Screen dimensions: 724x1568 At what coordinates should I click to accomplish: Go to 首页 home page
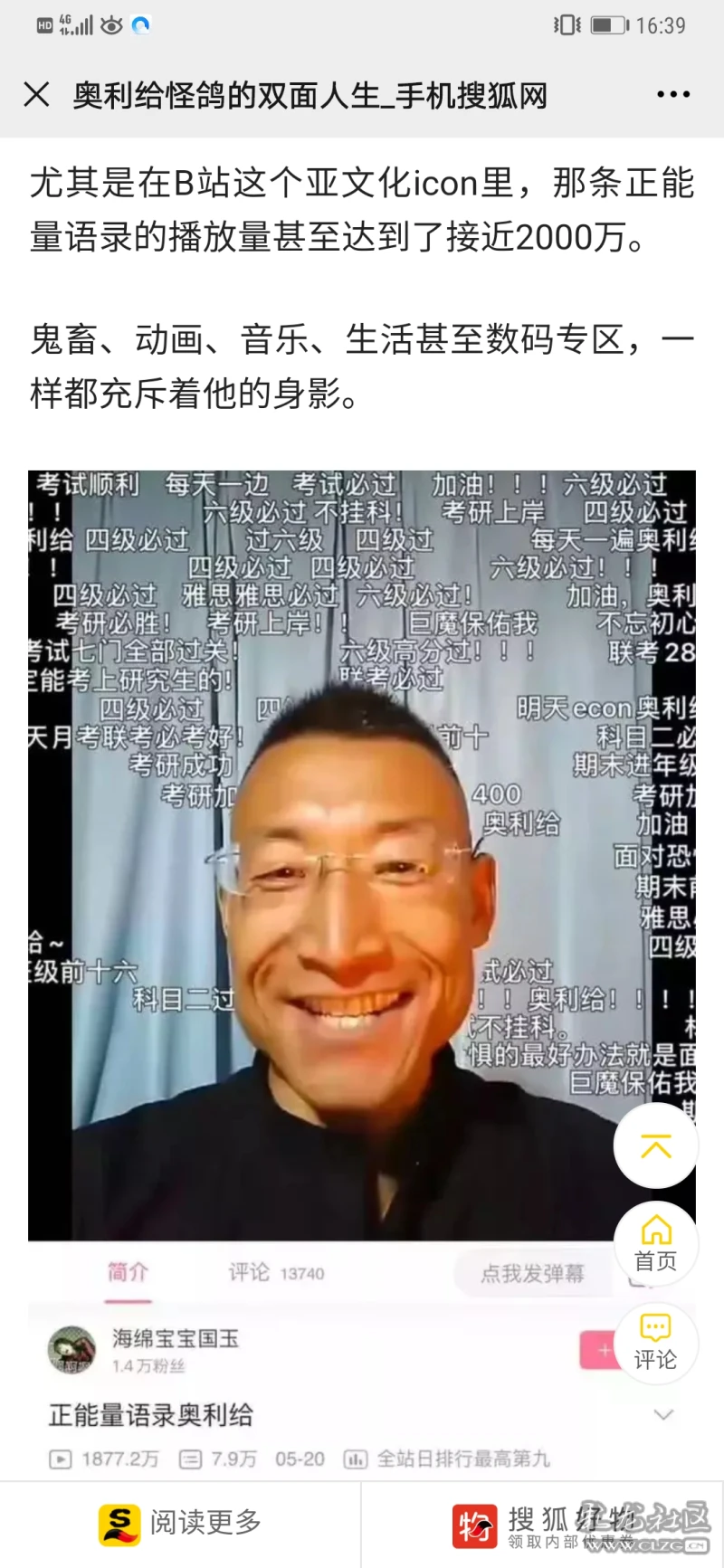[656, 1244]
